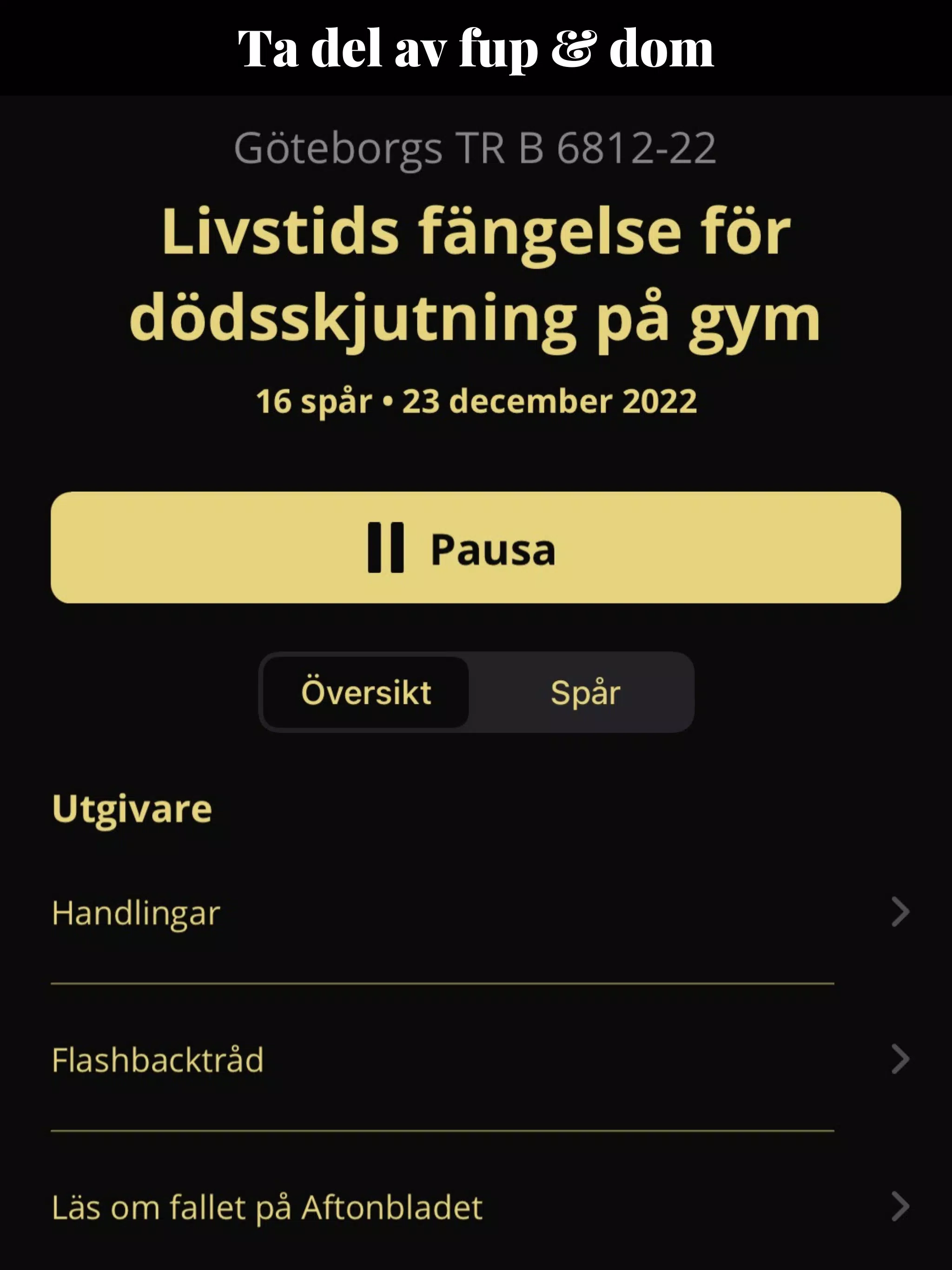Open Läs om fallet på Aftonbladet

pos(480,1206)
